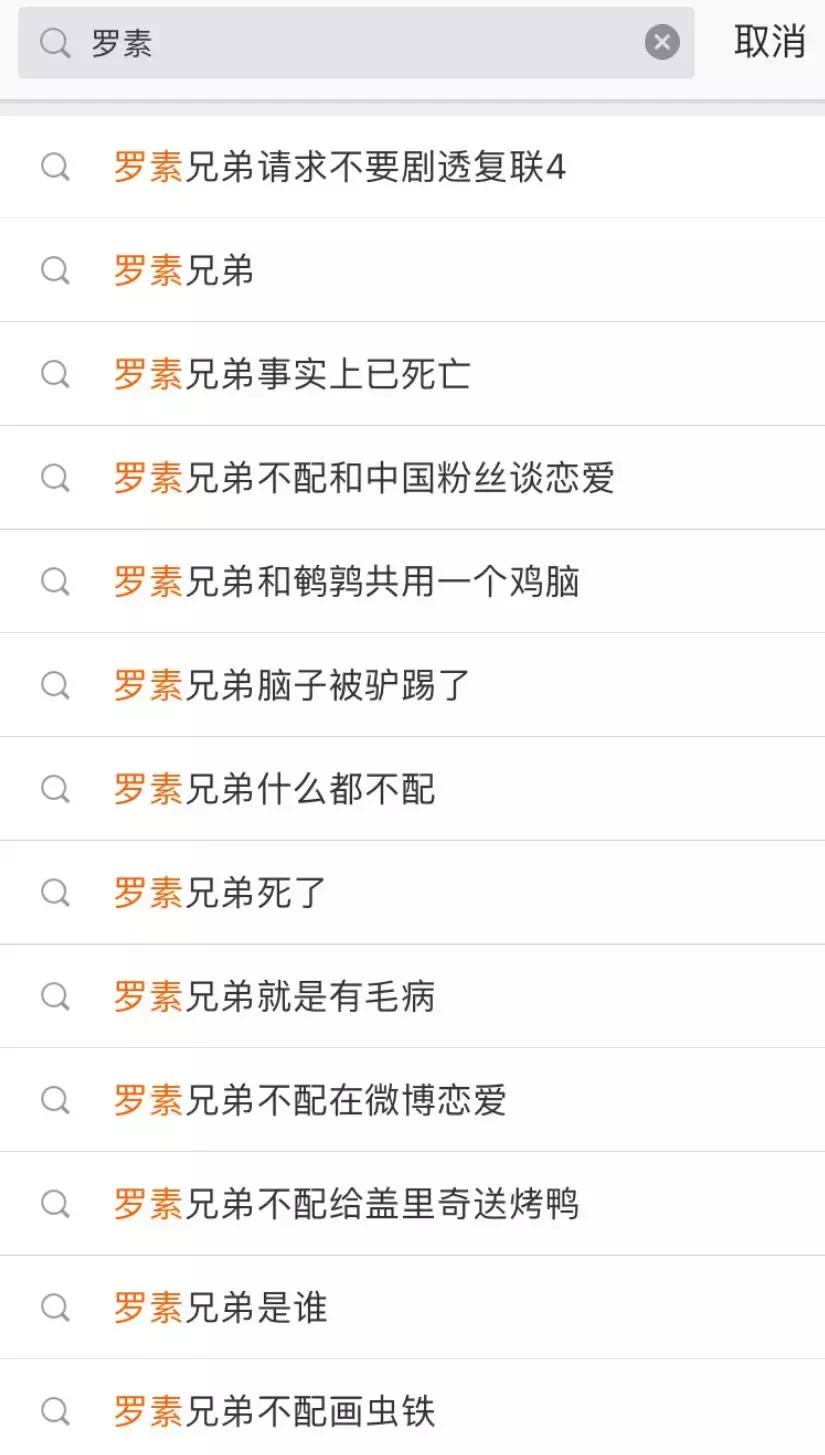Click the search icon next to 罗素兄弟死了
Image resolution: width=825 pixels, height=1455 pixels.
[56, 892]
